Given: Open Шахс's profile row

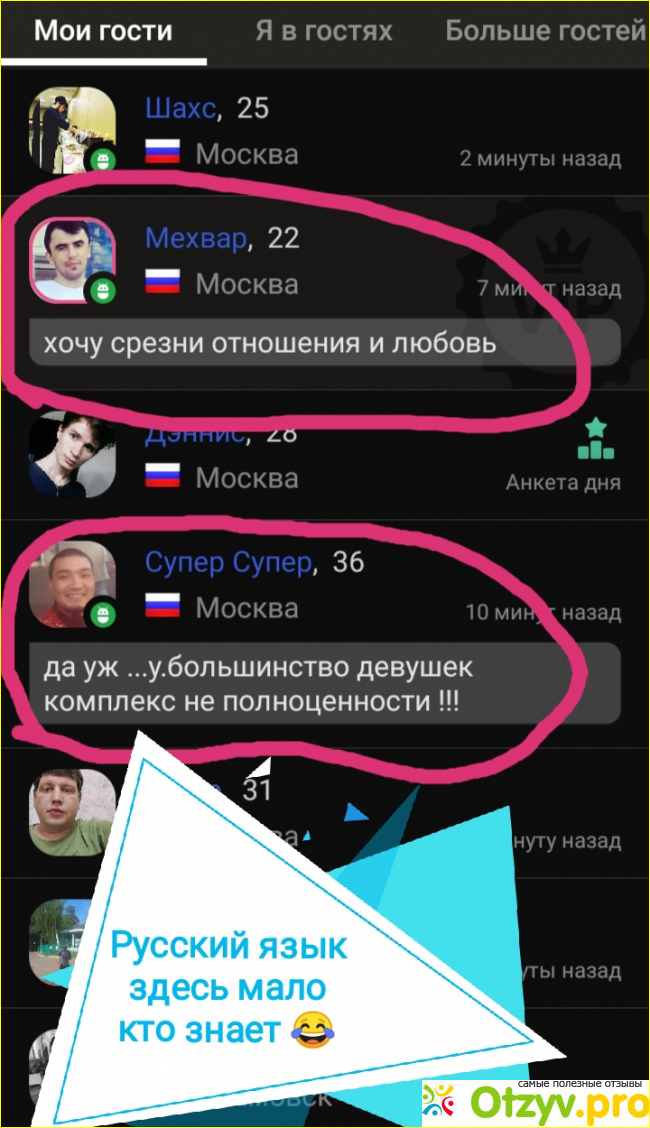Looking at the screenshot, I should point(330,132).
